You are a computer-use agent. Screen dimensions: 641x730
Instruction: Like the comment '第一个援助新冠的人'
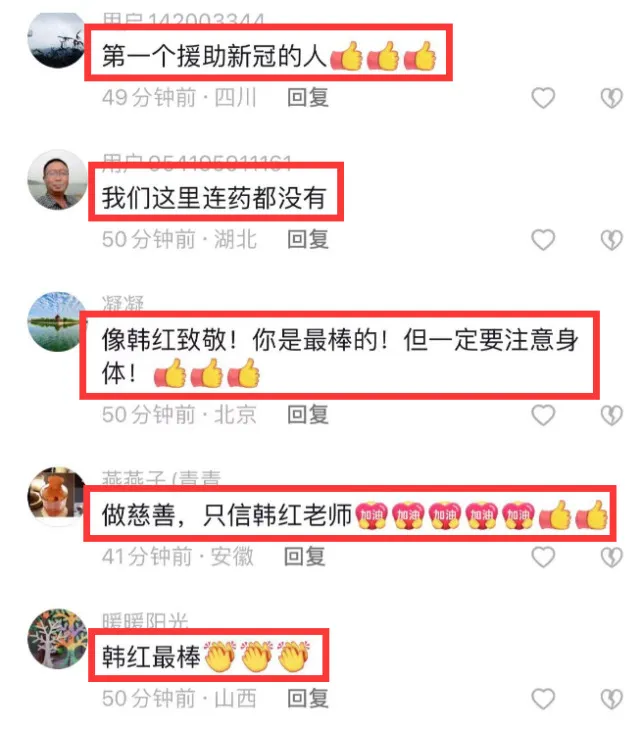coord(542,97)
